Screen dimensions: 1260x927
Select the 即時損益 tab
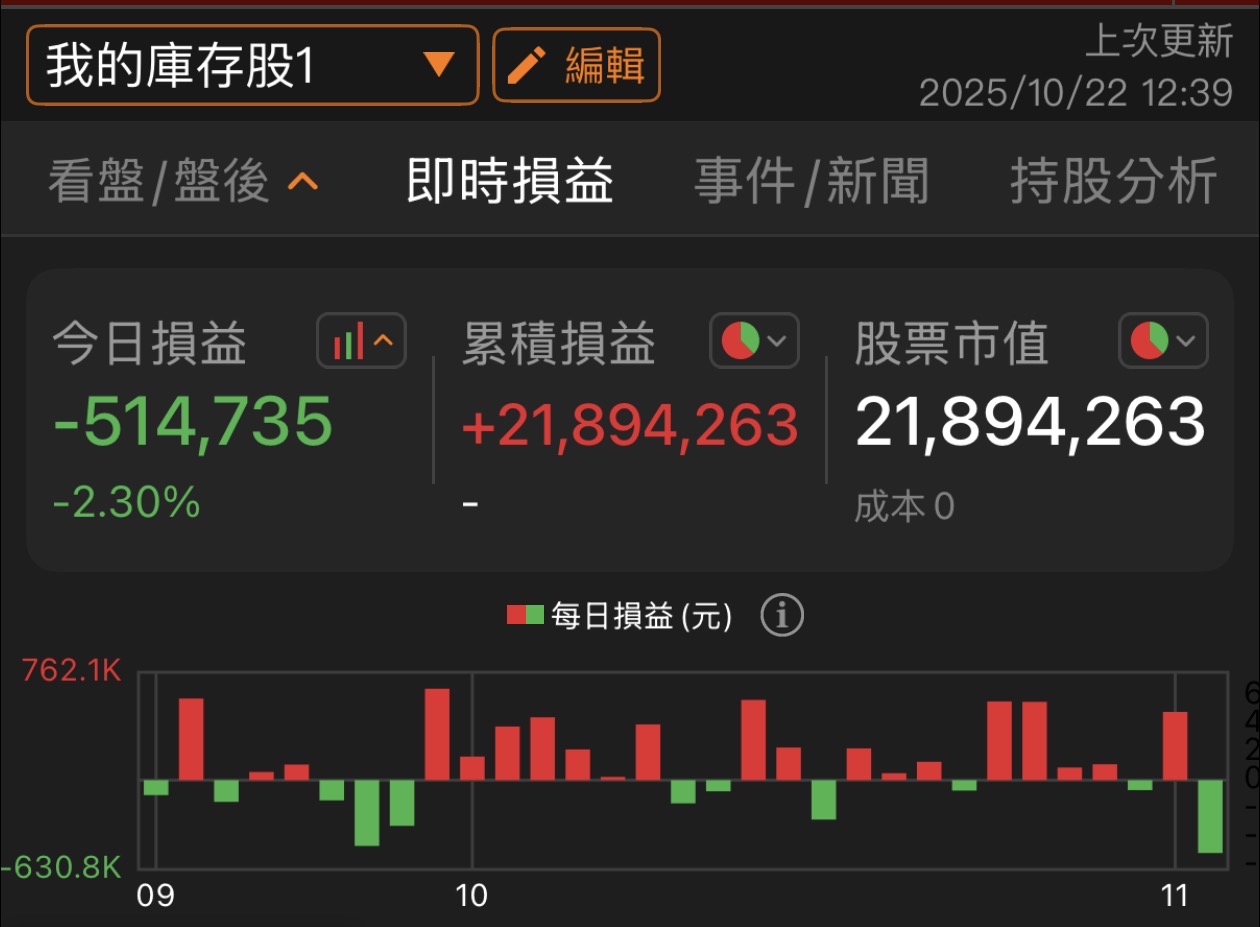[510, 181]
